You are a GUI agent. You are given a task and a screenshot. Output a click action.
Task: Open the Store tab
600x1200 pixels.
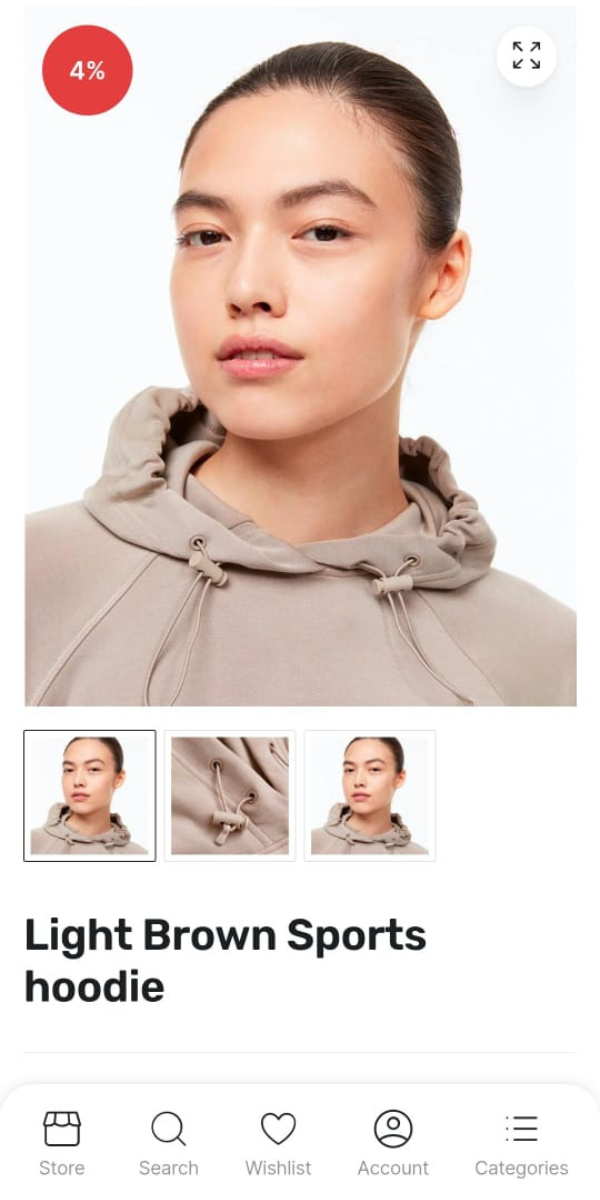pyautogui.click(x=62, y=1144)
